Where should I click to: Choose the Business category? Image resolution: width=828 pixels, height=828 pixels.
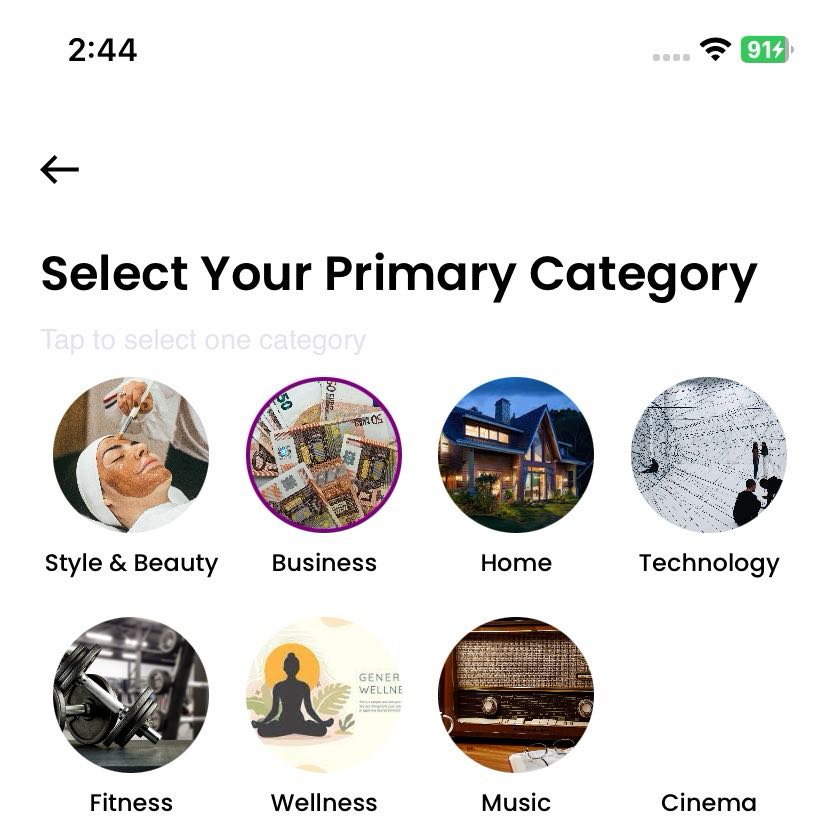(324, 455)
